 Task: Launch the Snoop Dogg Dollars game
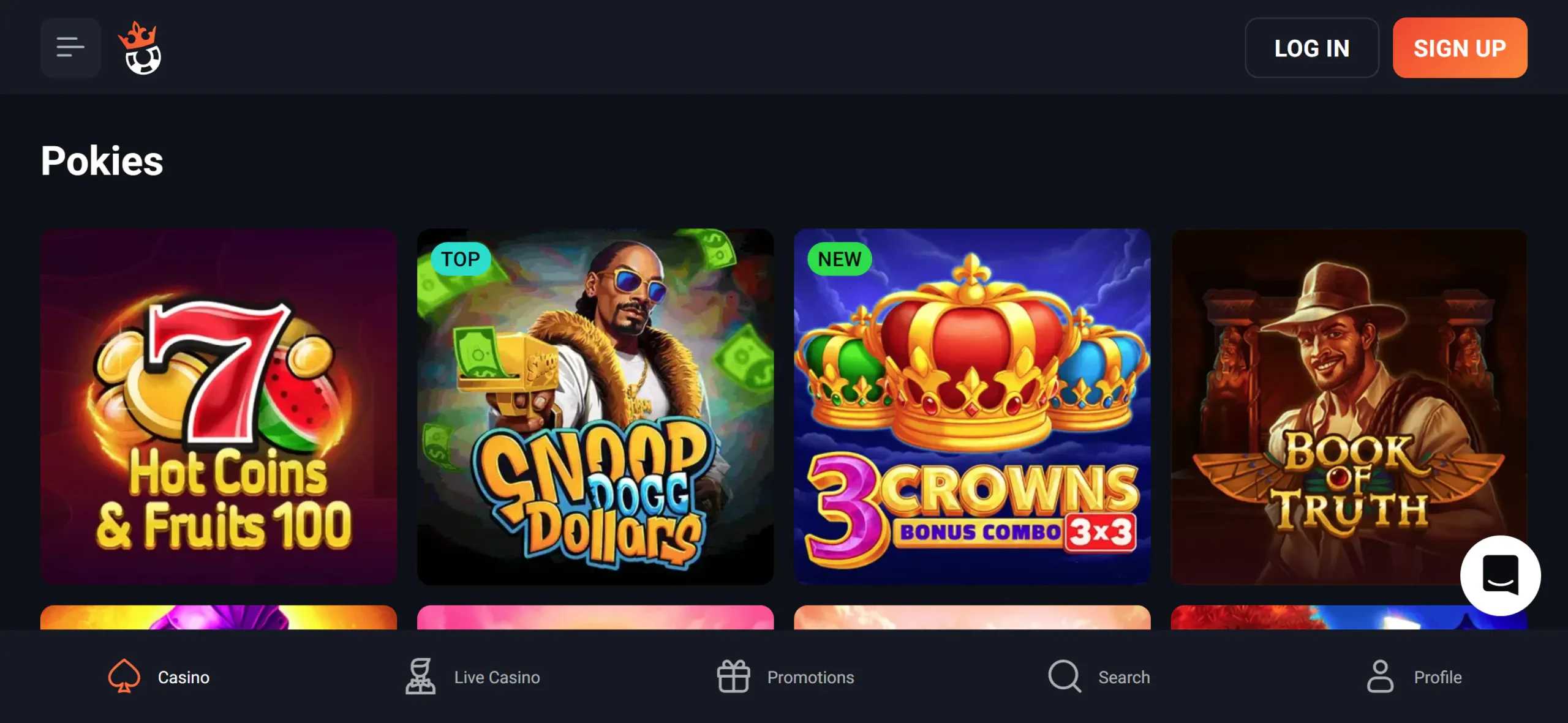pyautogui.click(x=595, y=406)
